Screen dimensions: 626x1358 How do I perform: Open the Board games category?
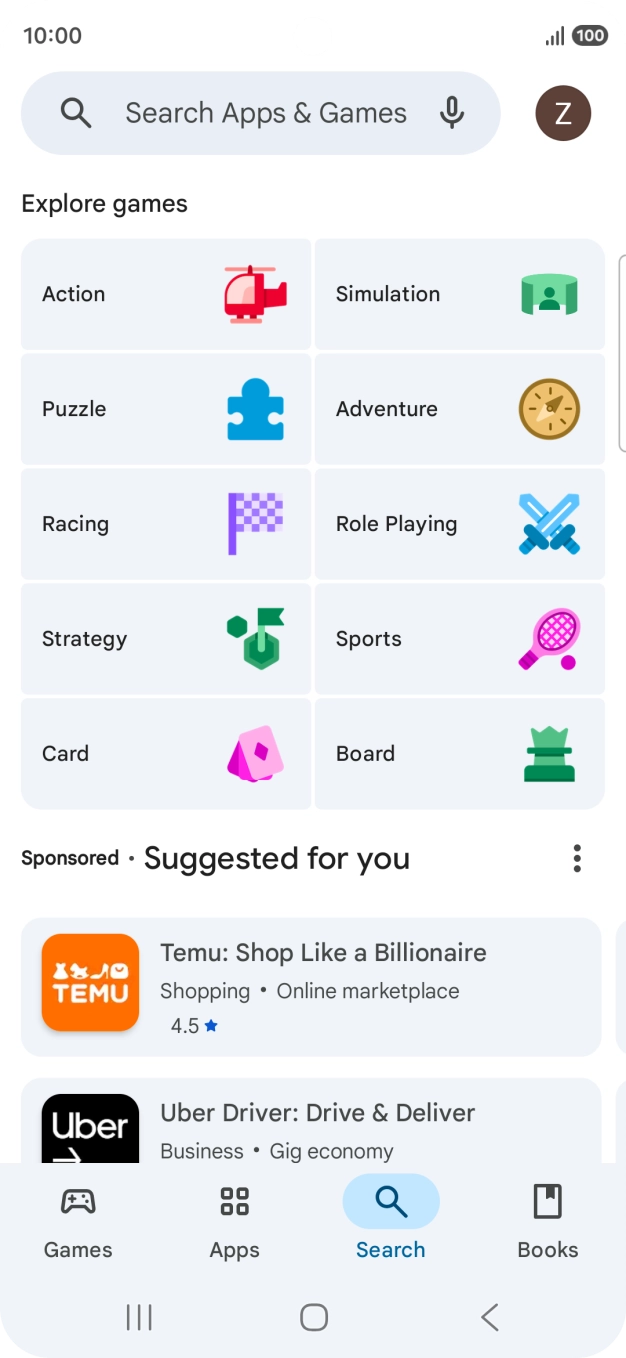459,754
